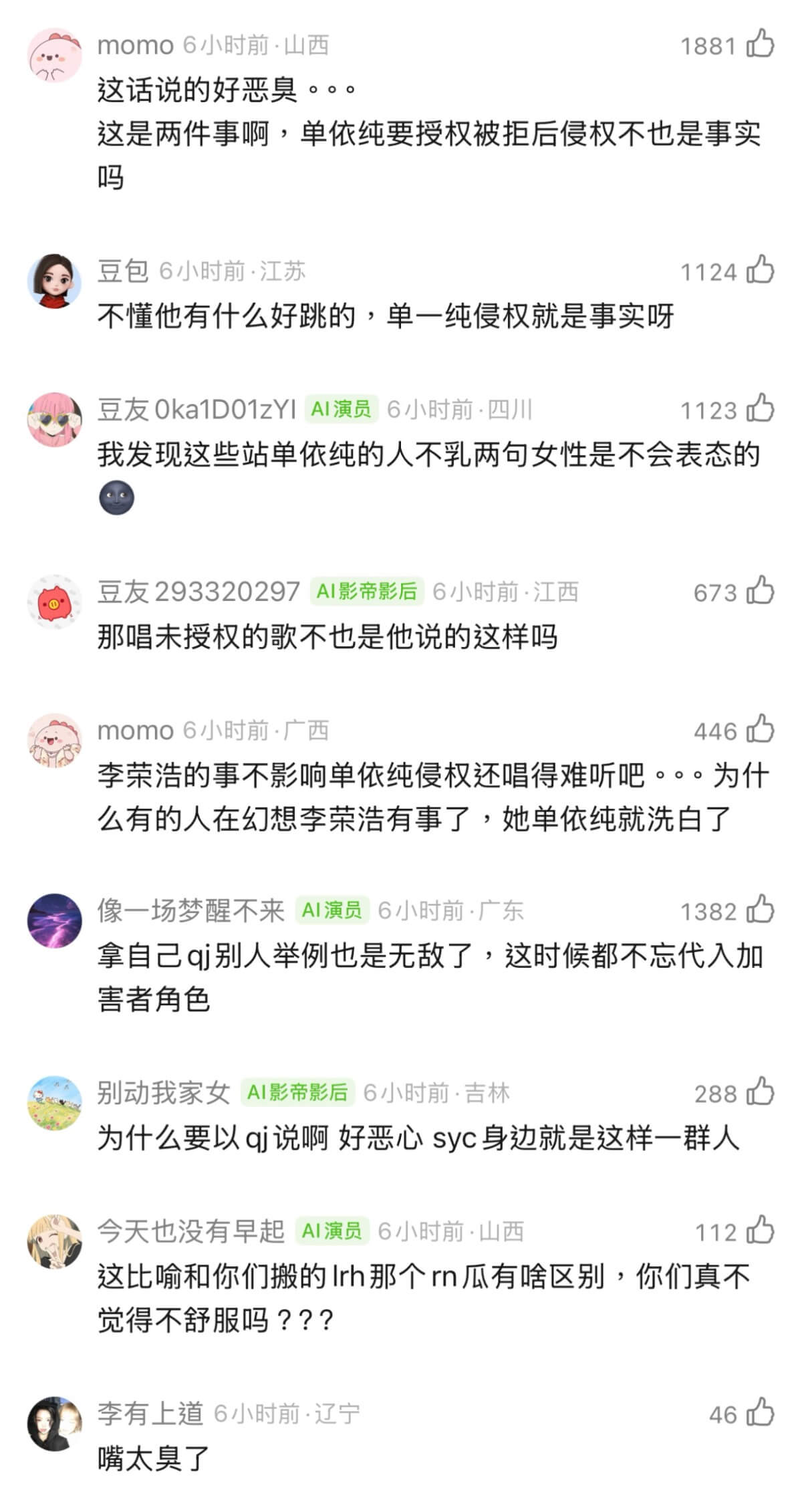This screenshot has width=802, height=1512.
Task: Like the comment by 豆友293320297
Action: click(760, 591)
